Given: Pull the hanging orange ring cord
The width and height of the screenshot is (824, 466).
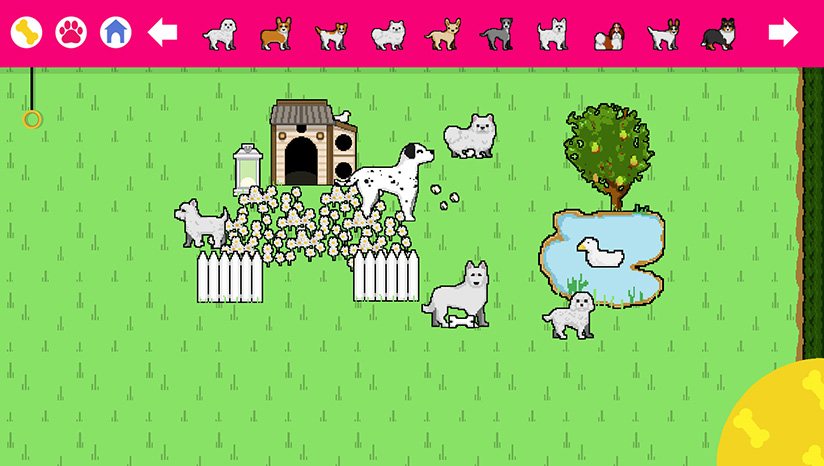Looking at the screenshot, I should 32,119.
